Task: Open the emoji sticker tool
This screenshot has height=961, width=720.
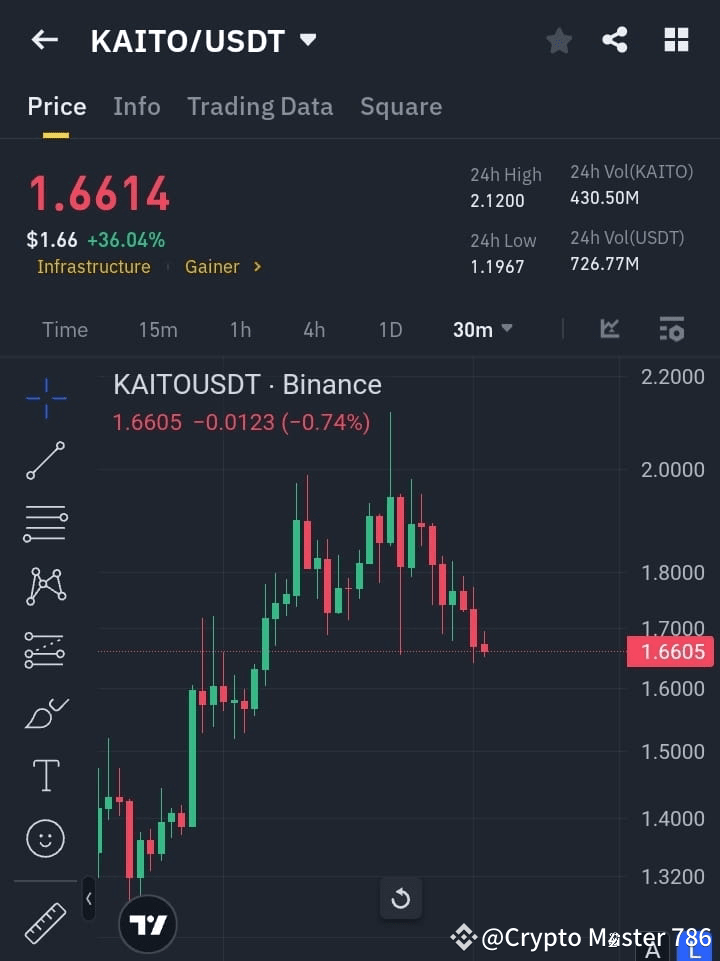Action: (44, 838)
